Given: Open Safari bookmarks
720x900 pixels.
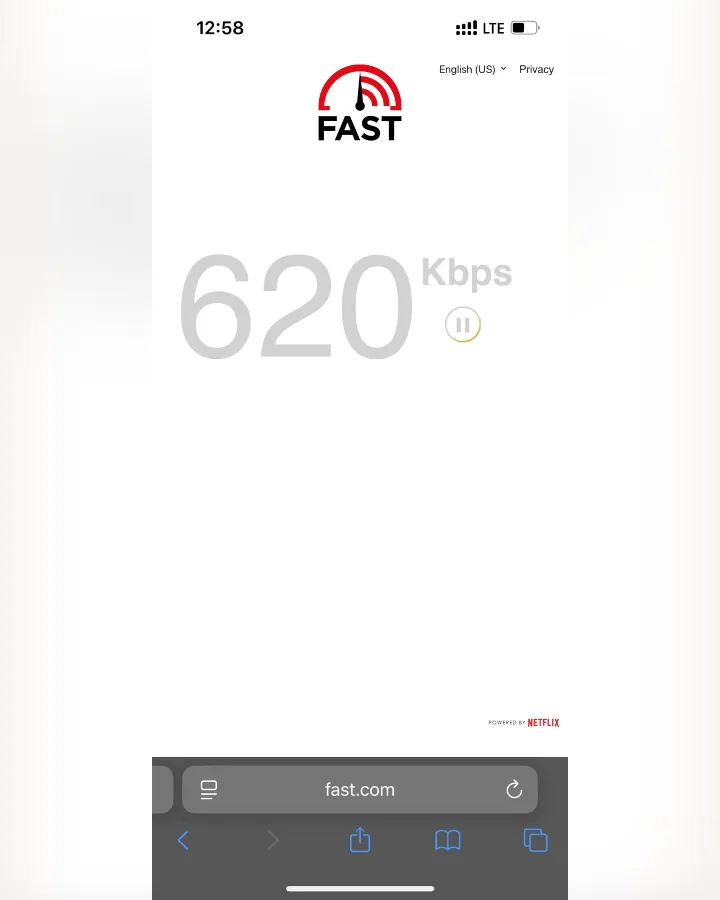Looking at the screenshot, I should point(448,840).
